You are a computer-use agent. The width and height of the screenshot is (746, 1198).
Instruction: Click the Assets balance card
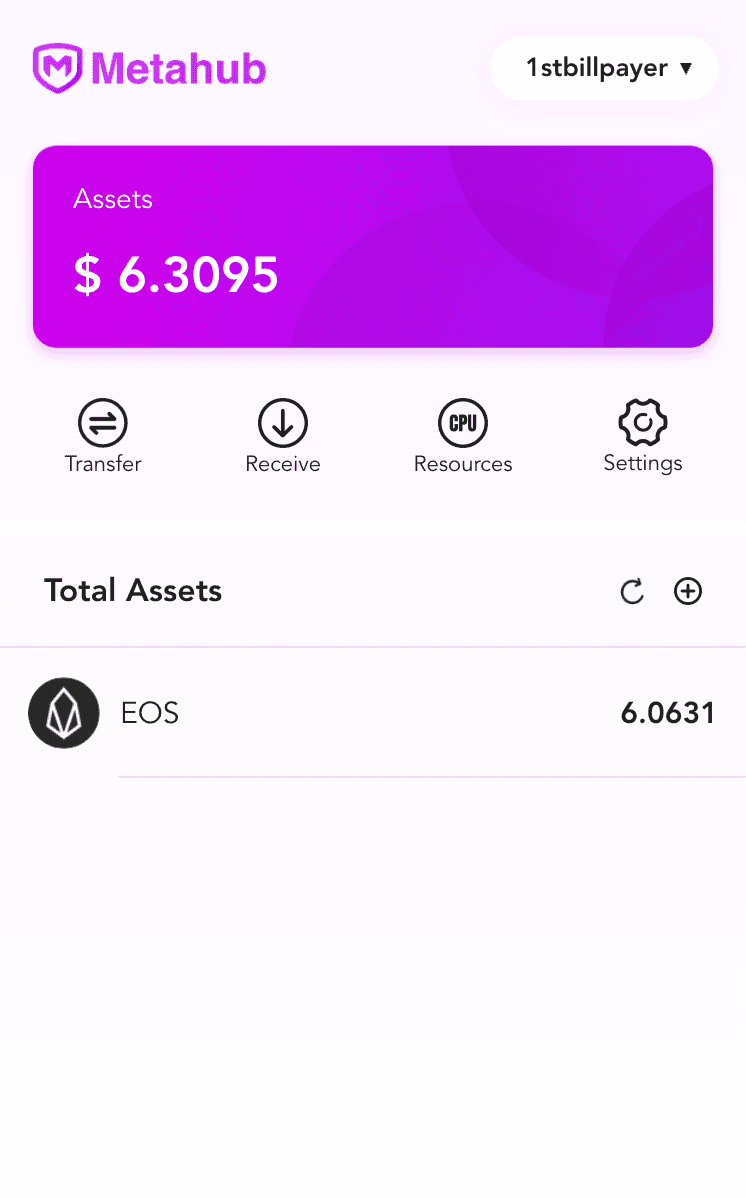373,246
